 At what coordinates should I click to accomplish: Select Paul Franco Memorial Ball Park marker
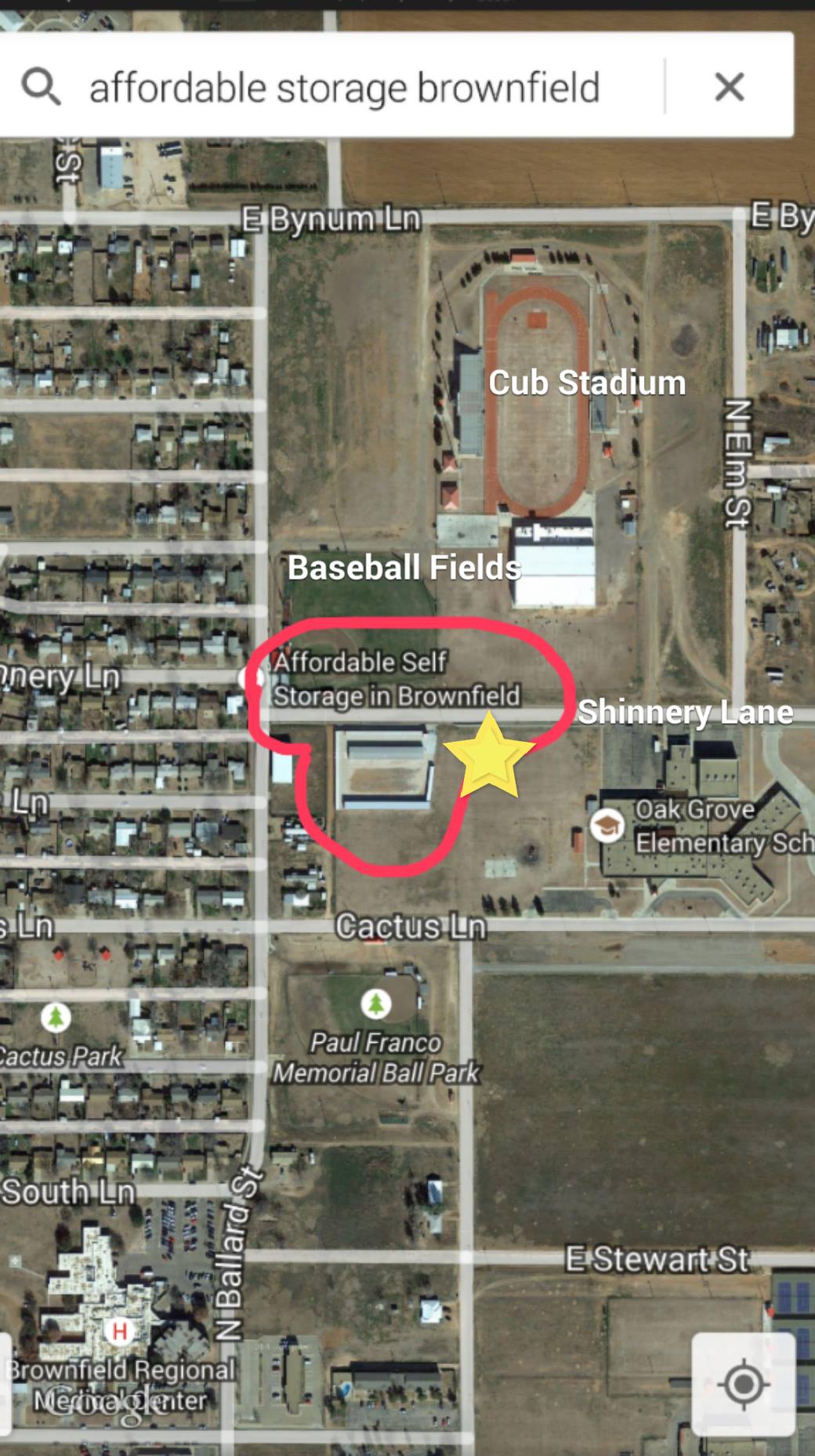tap(376, 1003)
